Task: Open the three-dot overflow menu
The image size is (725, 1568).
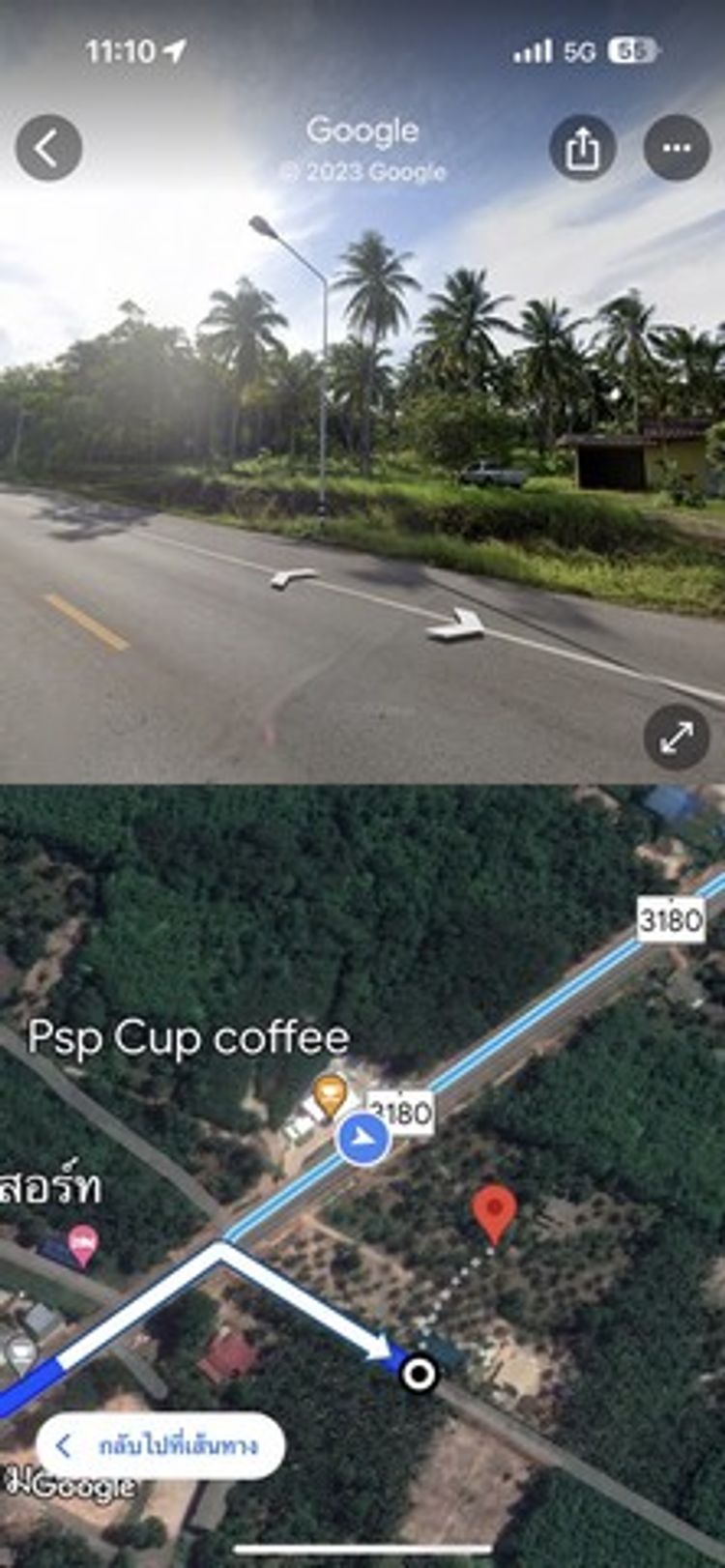Action: coord(677,148)
